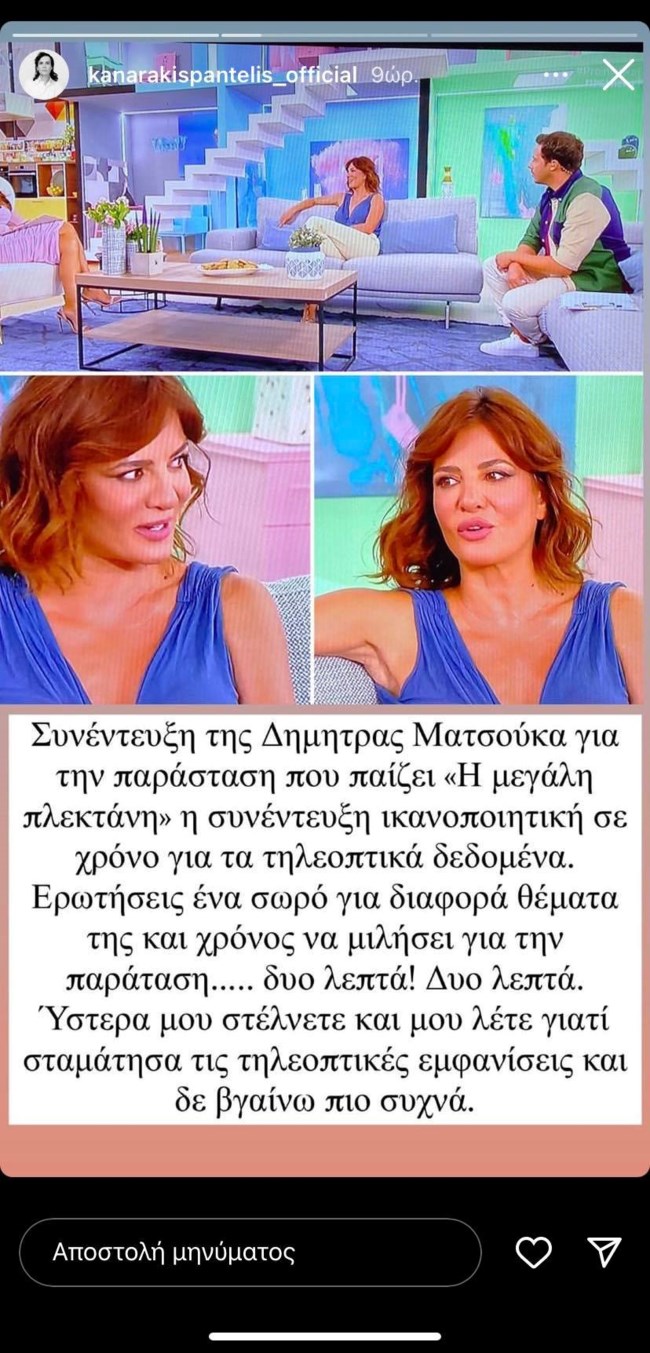Screen dimensions: 650x1353
Task: Open kanarakispantelis_official's profile picture
Action: coord(45,75)
